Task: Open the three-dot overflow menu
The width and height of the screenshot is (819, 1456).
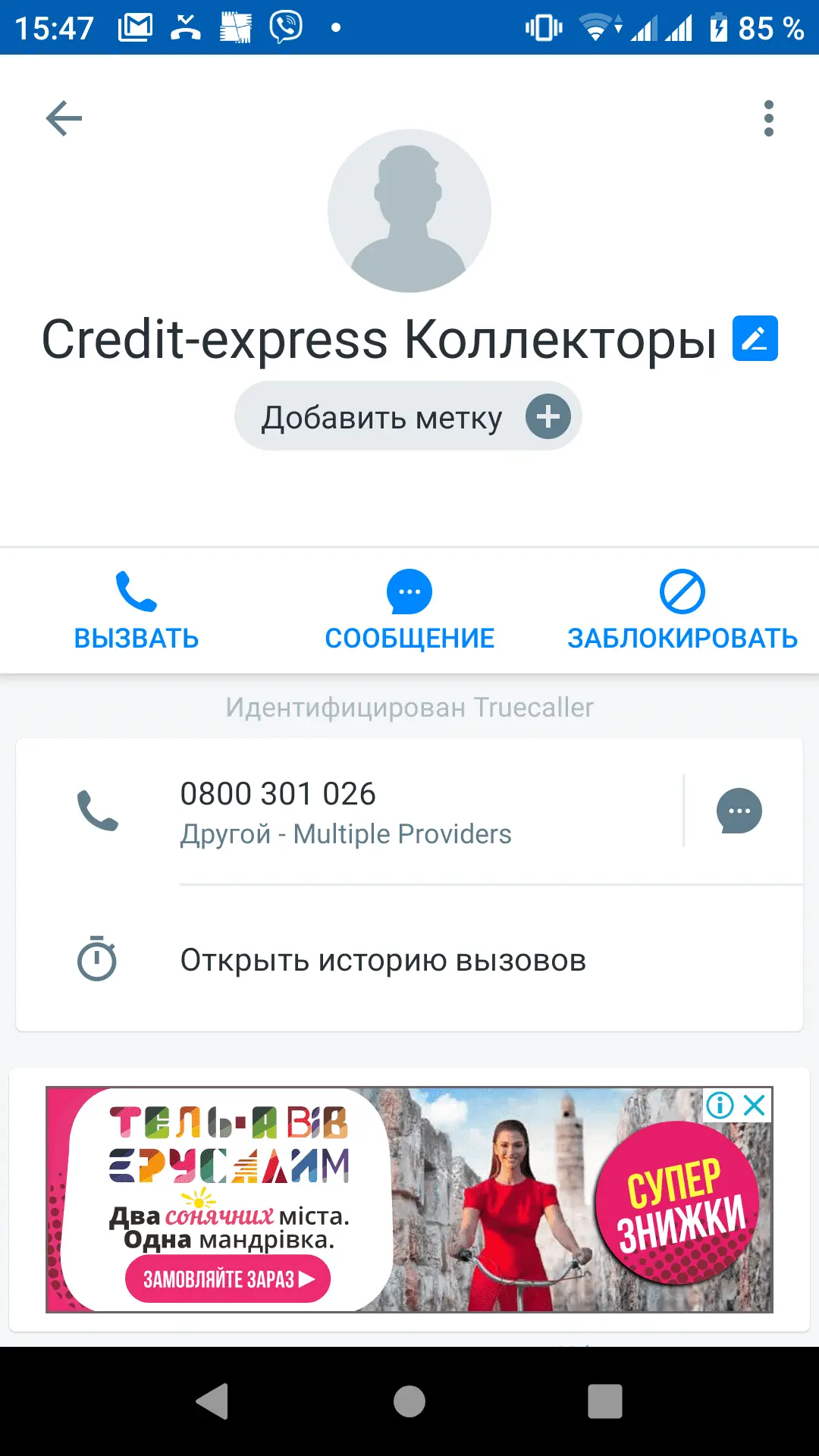Action: click(x=768, y=118)
